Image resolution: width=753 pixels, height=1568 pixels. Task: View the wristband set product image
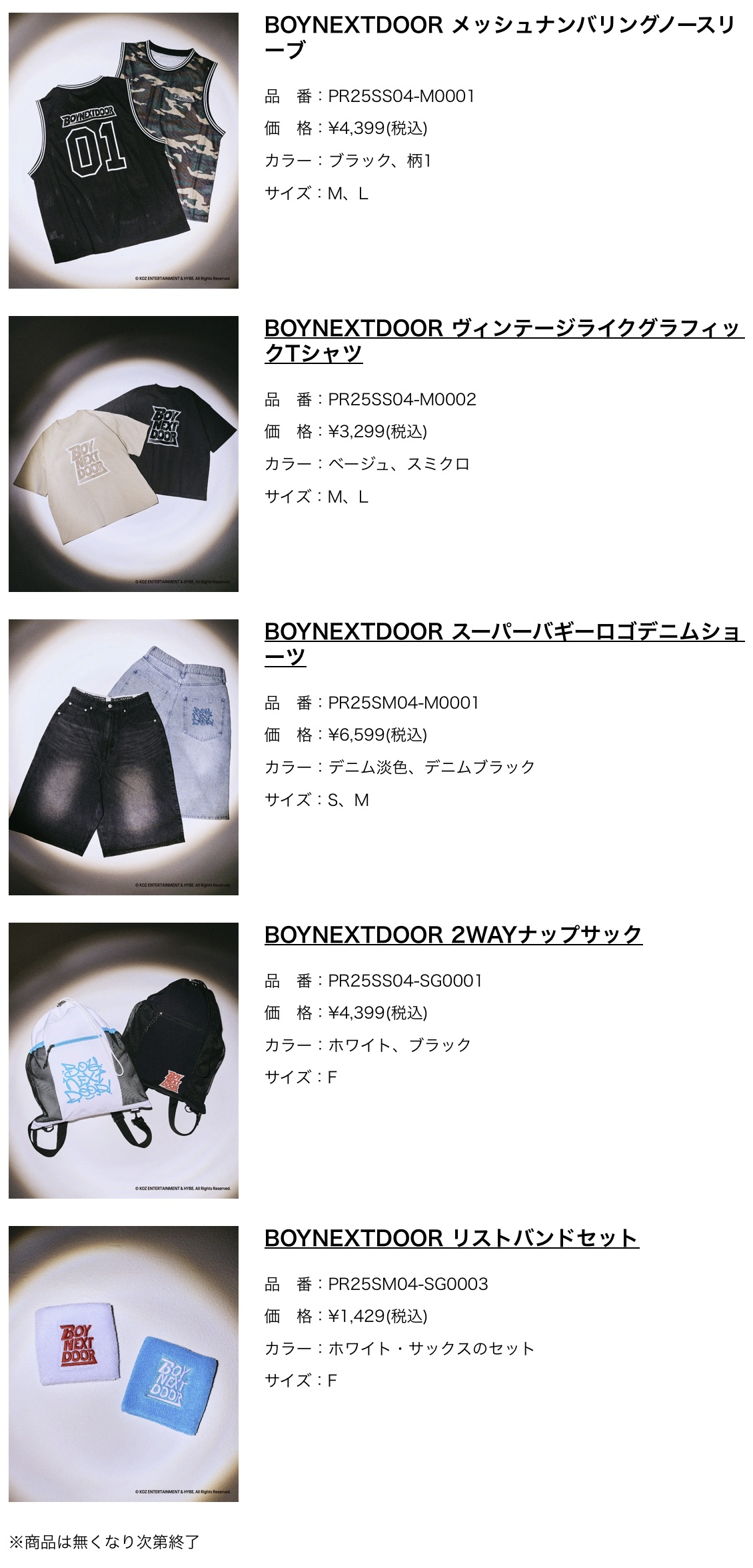[x=123, y=1364]
